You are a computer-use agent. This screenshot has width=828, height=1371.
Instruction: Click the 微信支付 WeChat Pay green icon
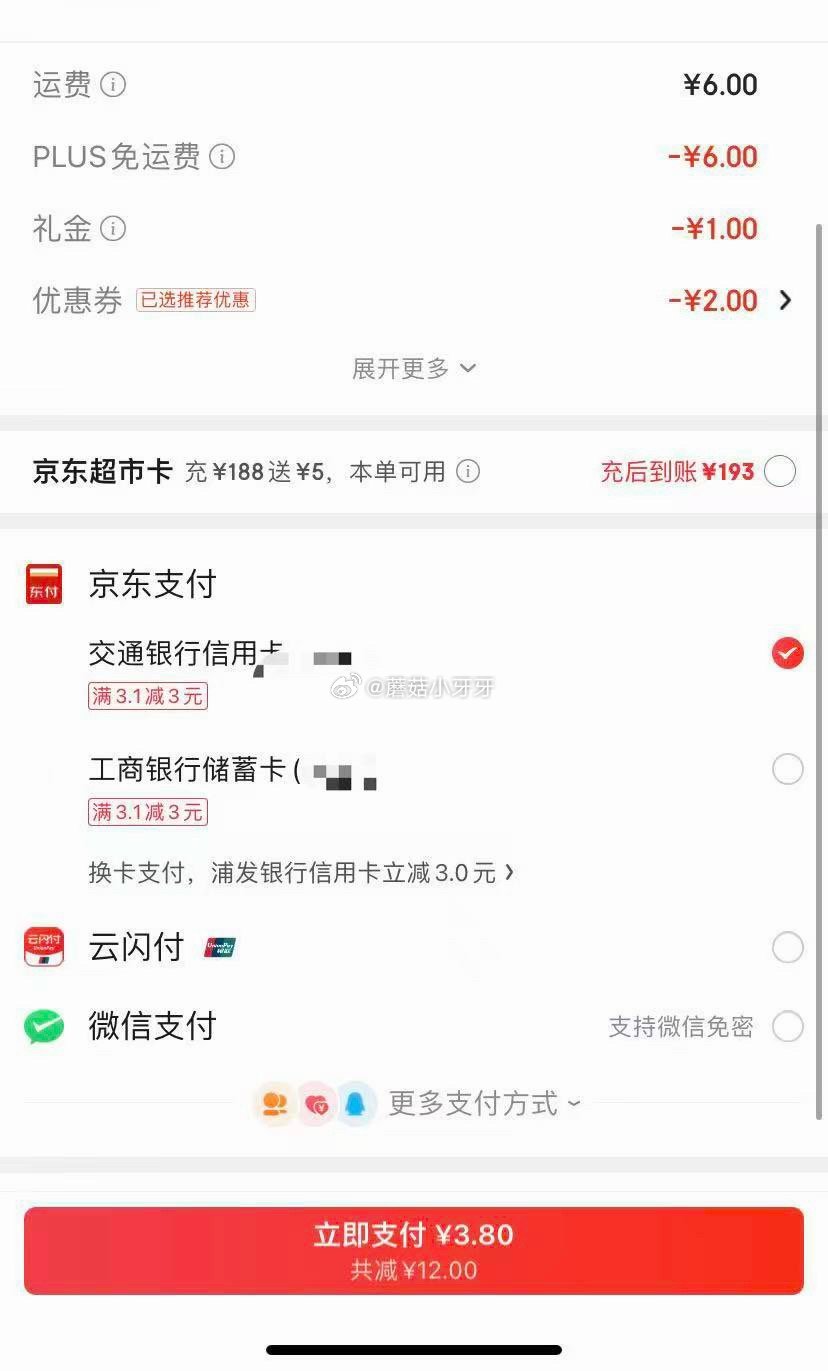click(x=43, y=1026)
